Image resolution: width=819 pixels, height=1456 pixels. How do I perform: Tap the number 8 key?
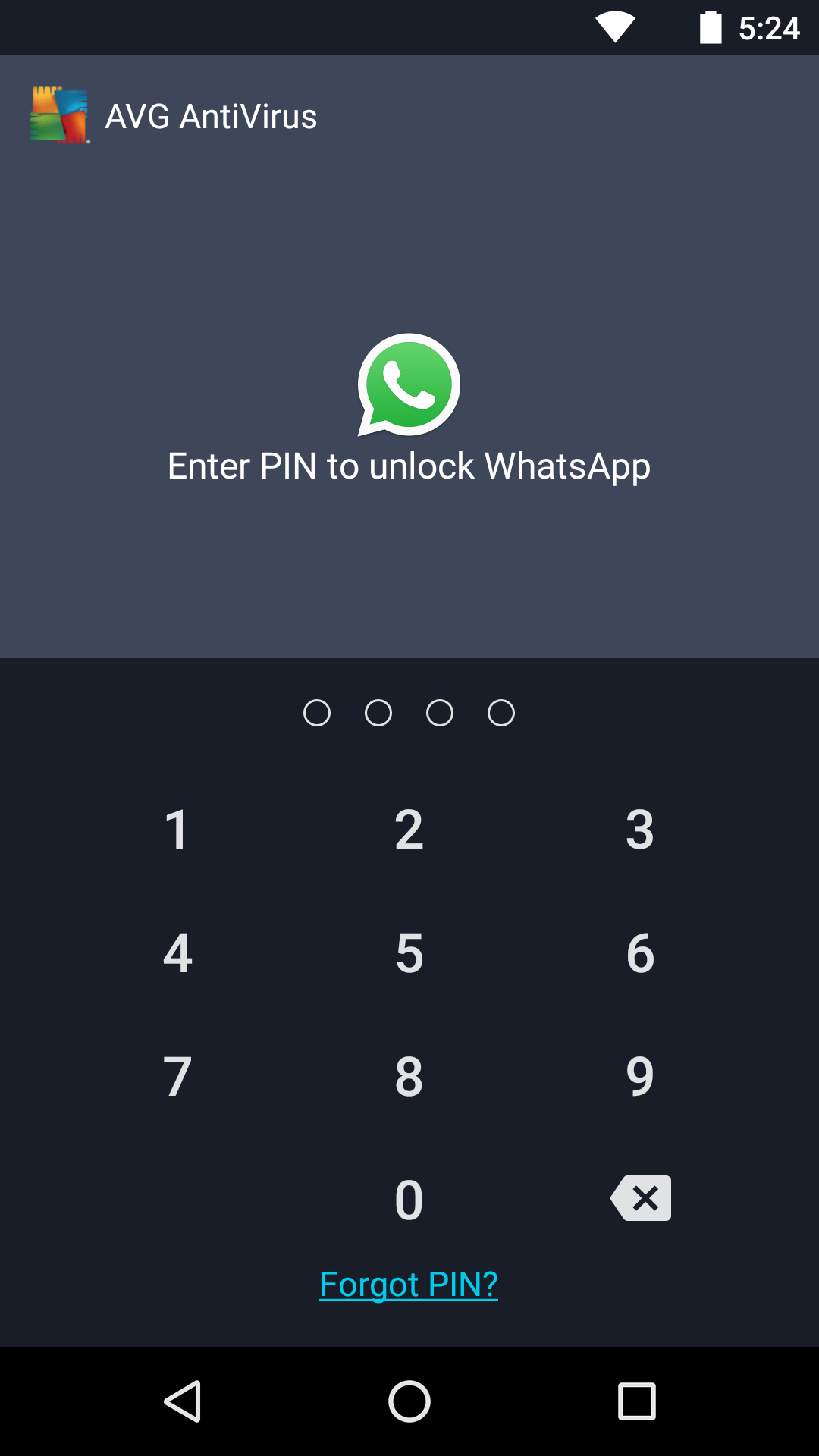tap(409, 1077)
